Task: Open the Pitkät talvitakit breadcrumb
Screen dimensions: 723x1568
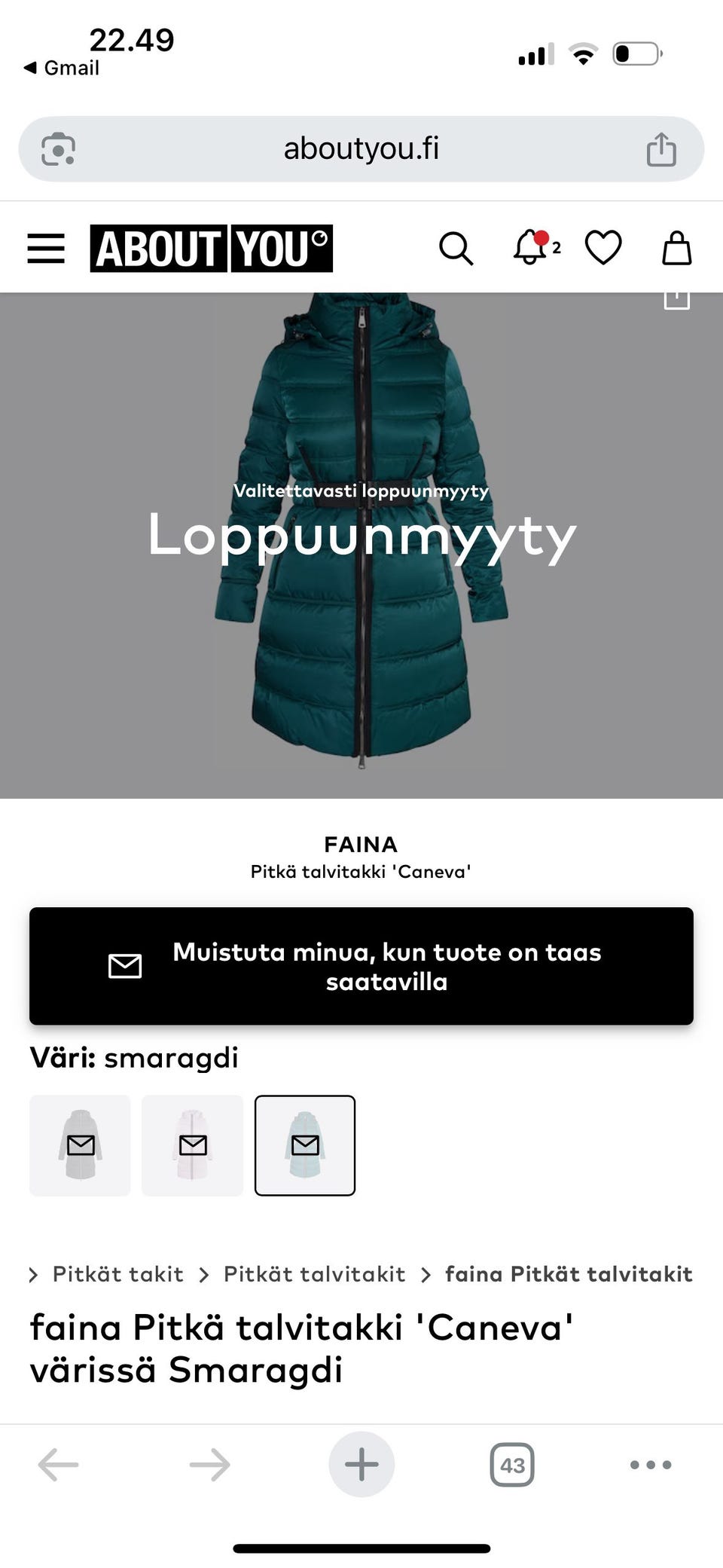Action: coord(314,1274)
